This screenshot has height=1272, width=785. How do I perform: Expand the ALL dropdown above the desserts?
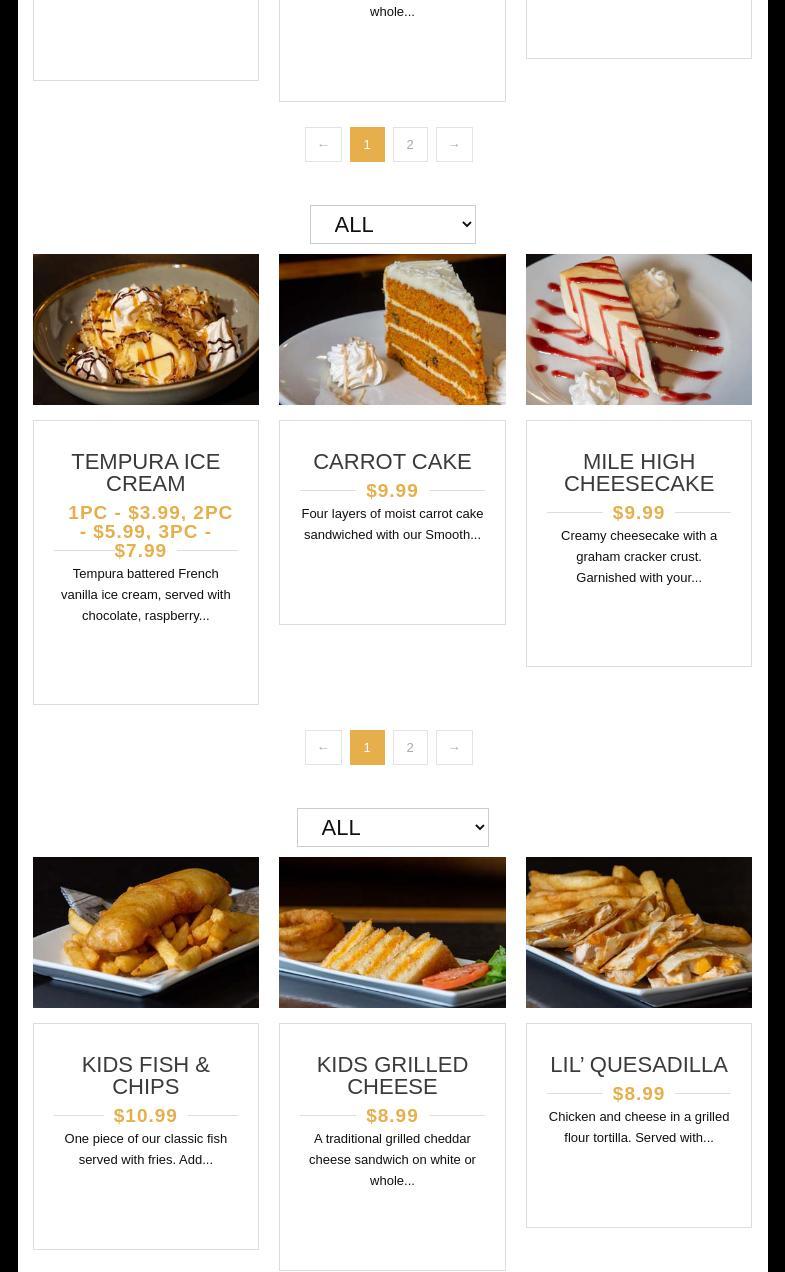[x=392, y=224]
